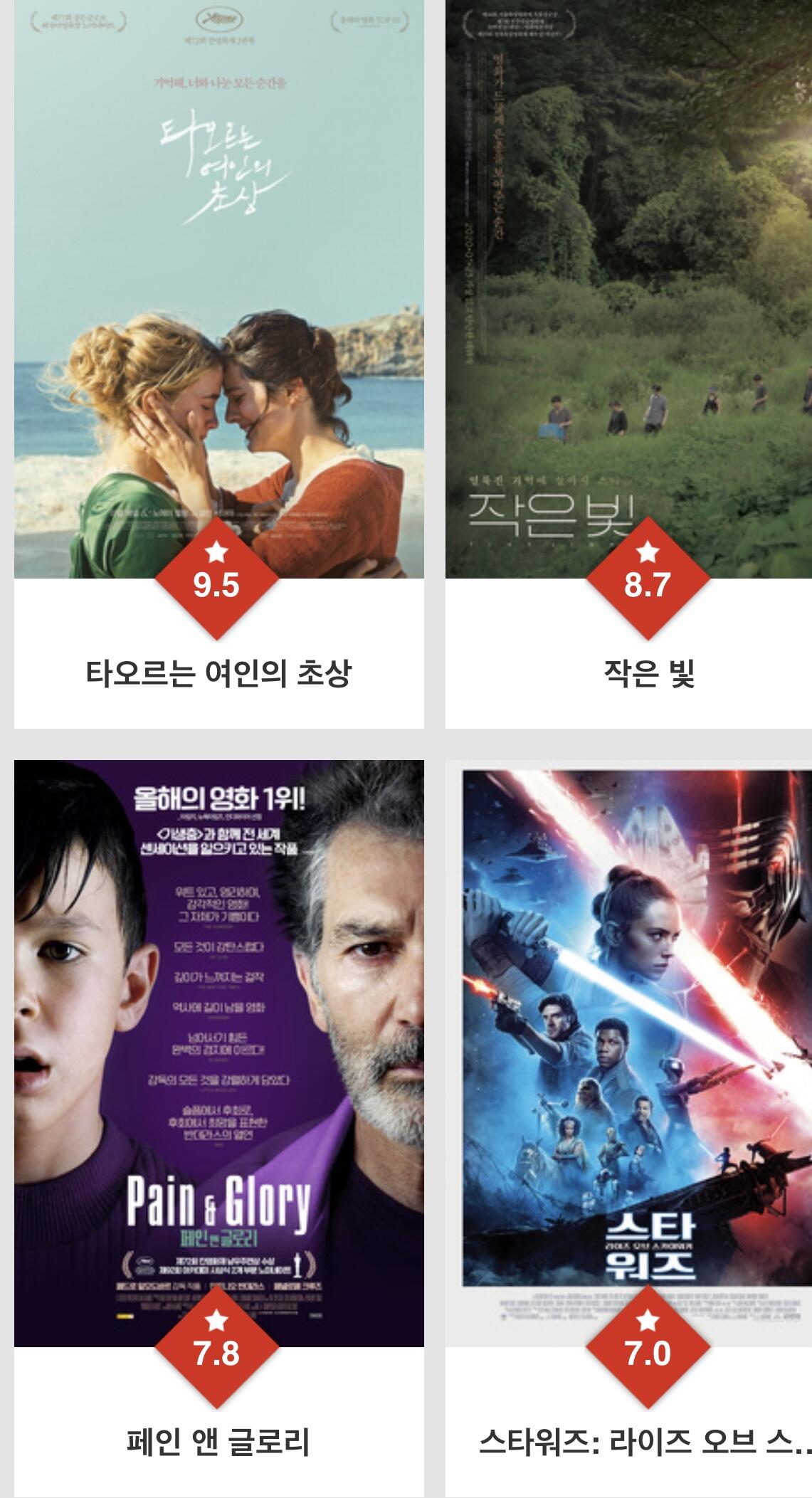The width and height of the screenshot is (812, 1498).
Task: Open the 작은 빛 movie card
Action: point(628,364)
